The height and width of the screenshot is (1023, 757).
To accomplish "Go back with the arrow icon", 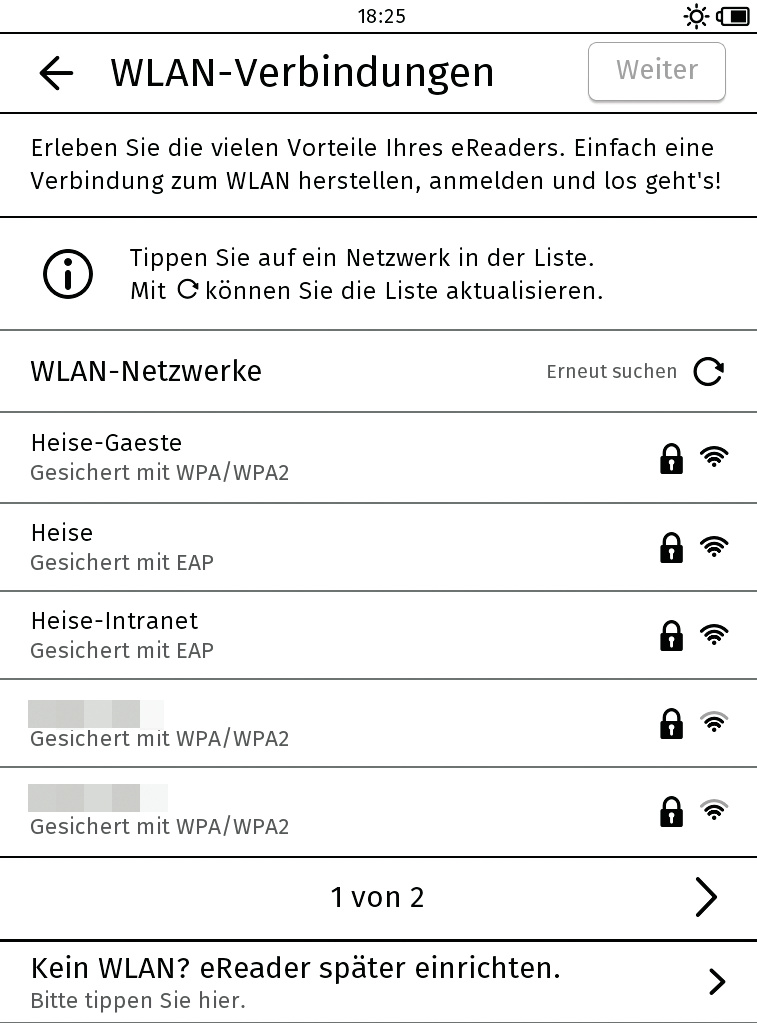I will coord(56,73).
